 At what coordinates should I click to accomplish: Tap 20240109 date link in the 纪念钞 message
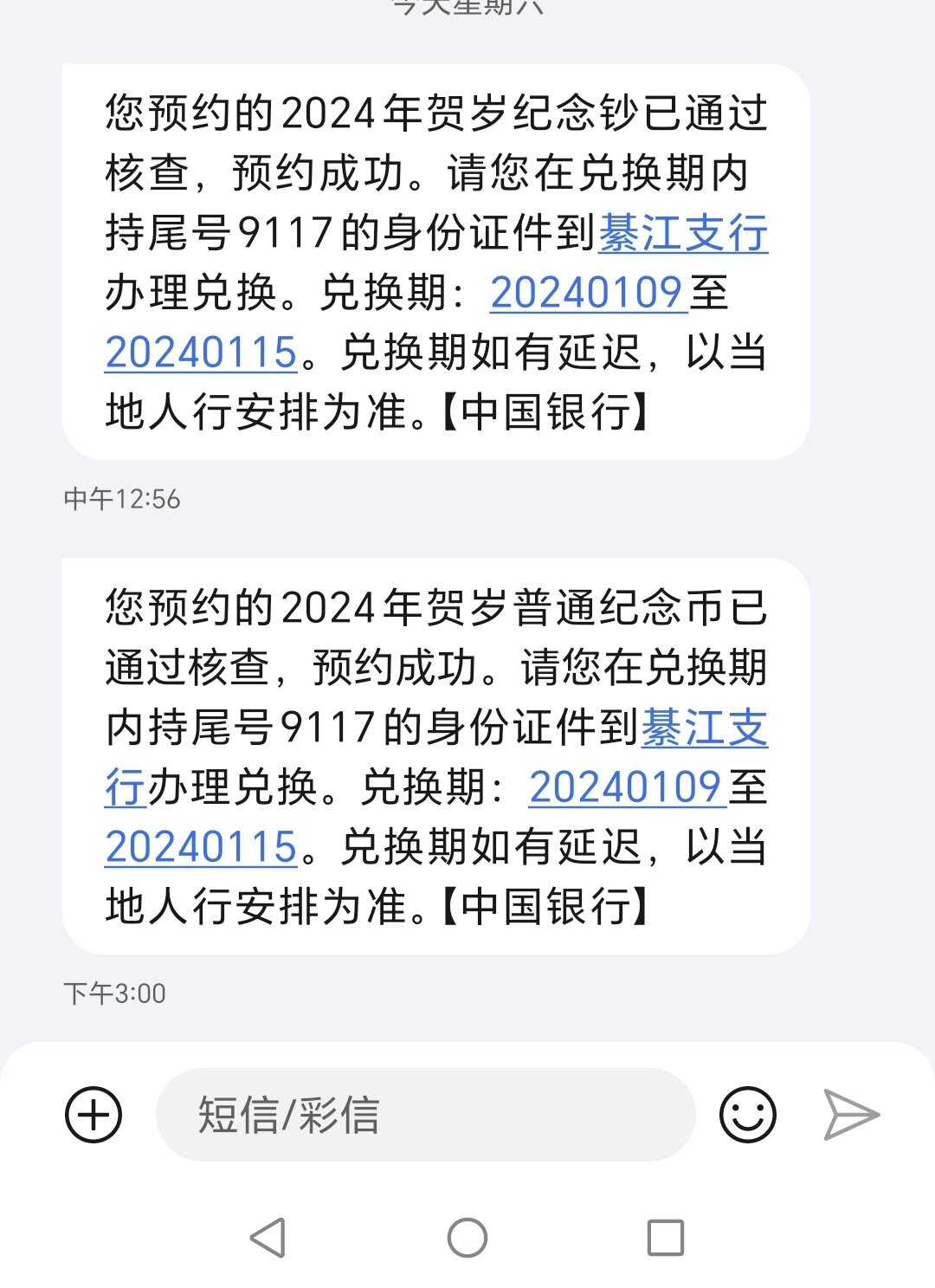coord(588,293)
